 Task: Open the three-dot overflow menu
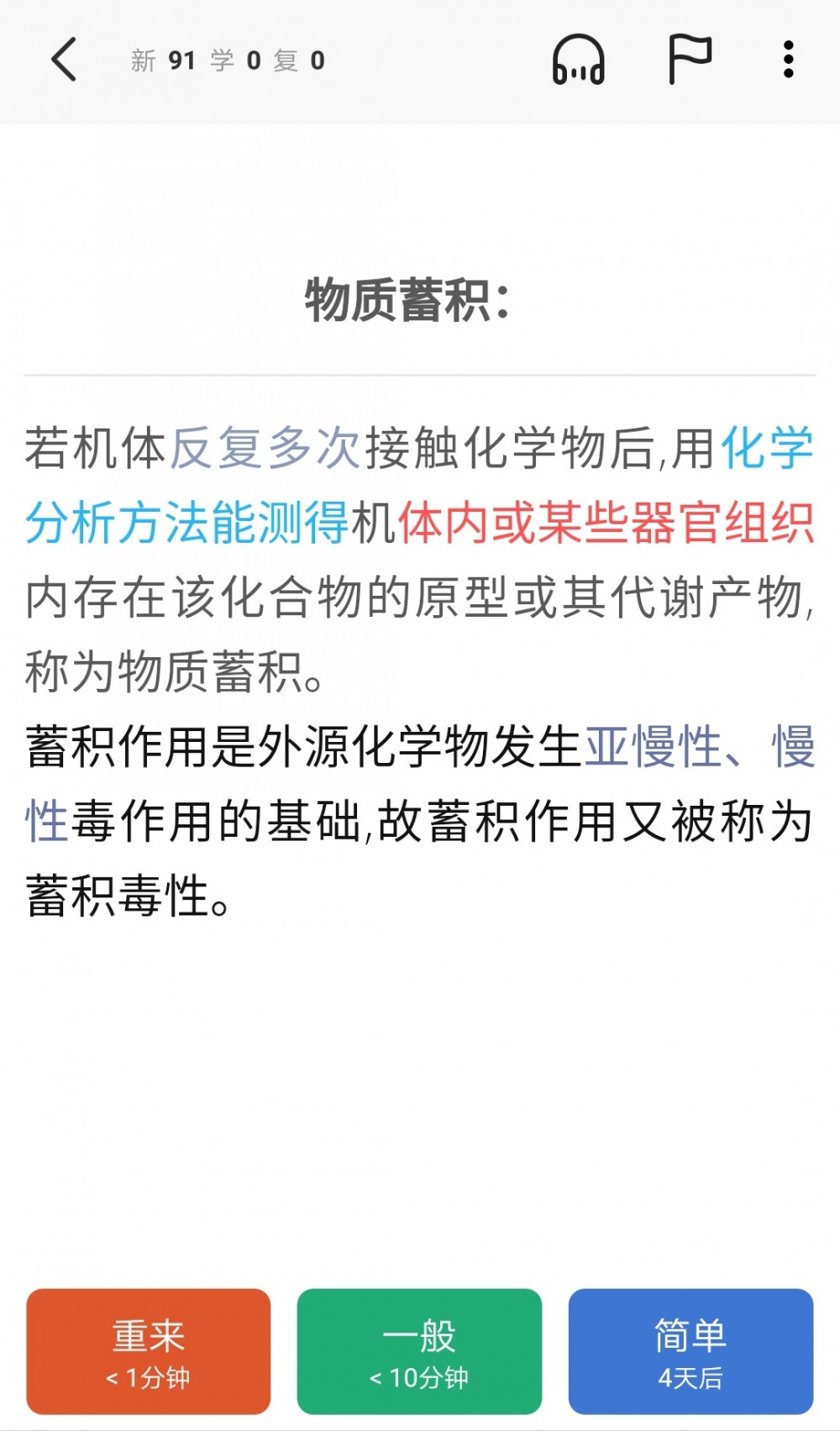click(x=788, y=60)
